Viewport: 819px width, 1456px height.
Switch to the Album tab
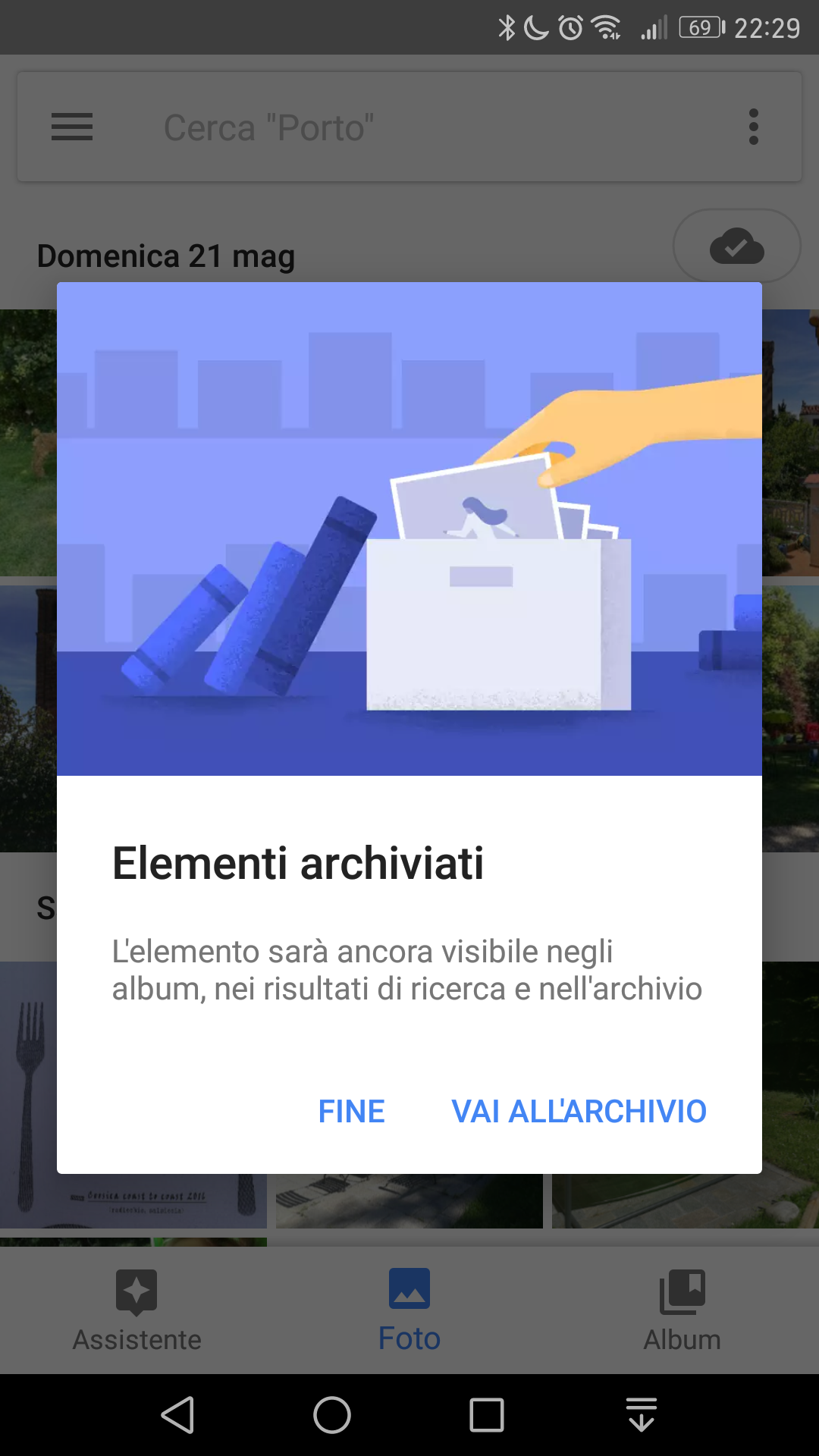tap(682, 1310)
